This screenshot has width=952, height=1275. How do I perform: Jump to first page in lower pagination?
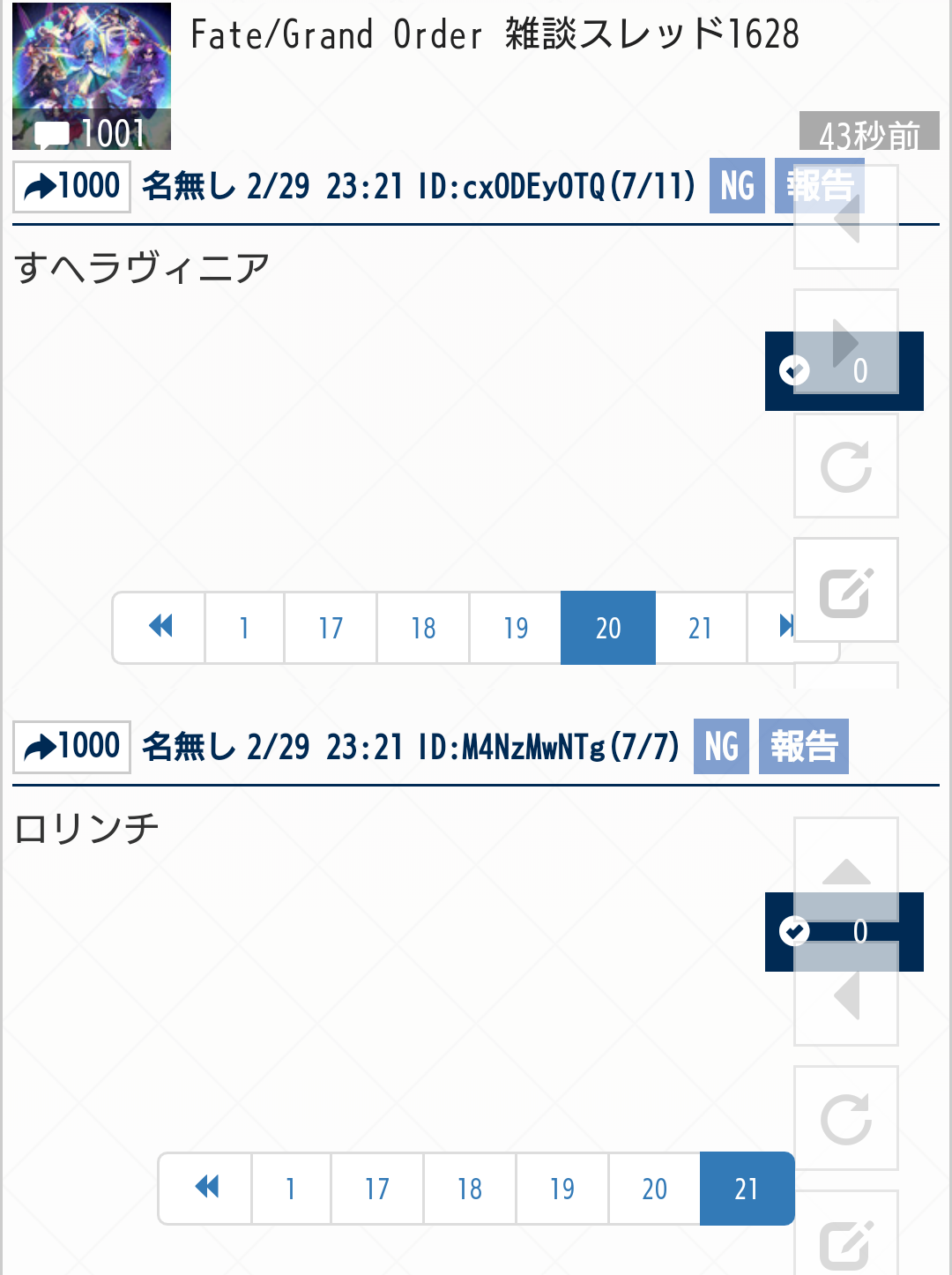(206, 1189)
